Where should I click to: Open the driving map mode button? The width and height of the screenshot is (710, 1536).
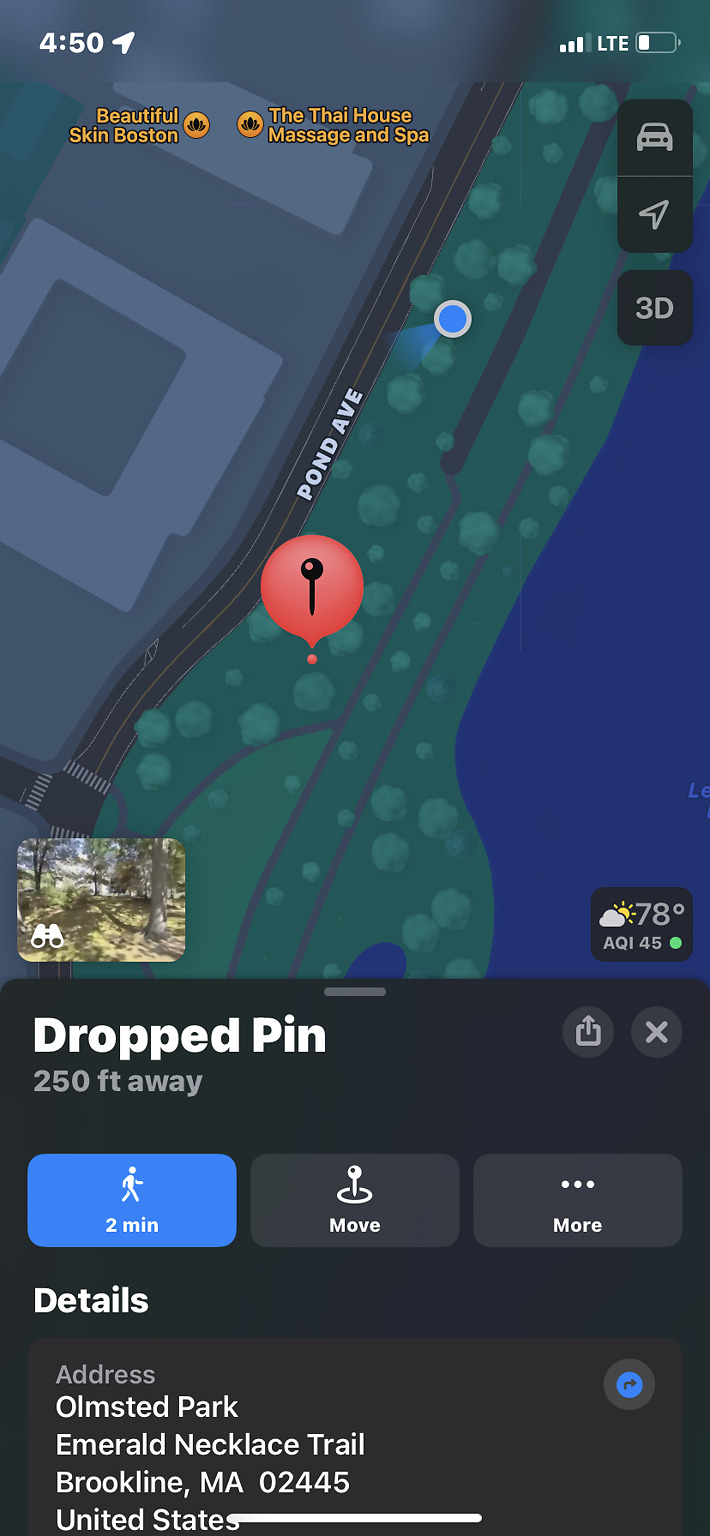[655, 138]
